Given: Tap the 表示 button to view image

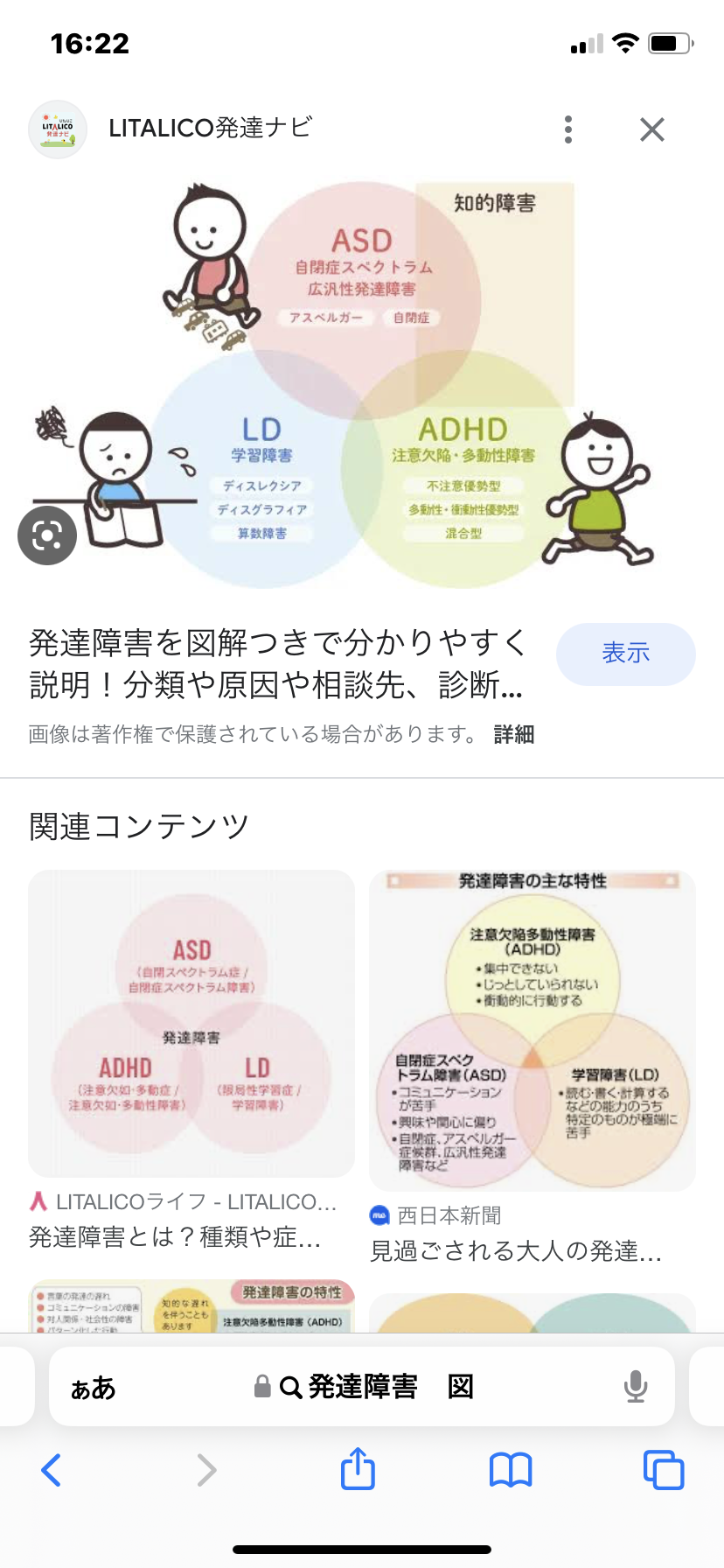Looking at the screenshot, I should pos(625,654).
